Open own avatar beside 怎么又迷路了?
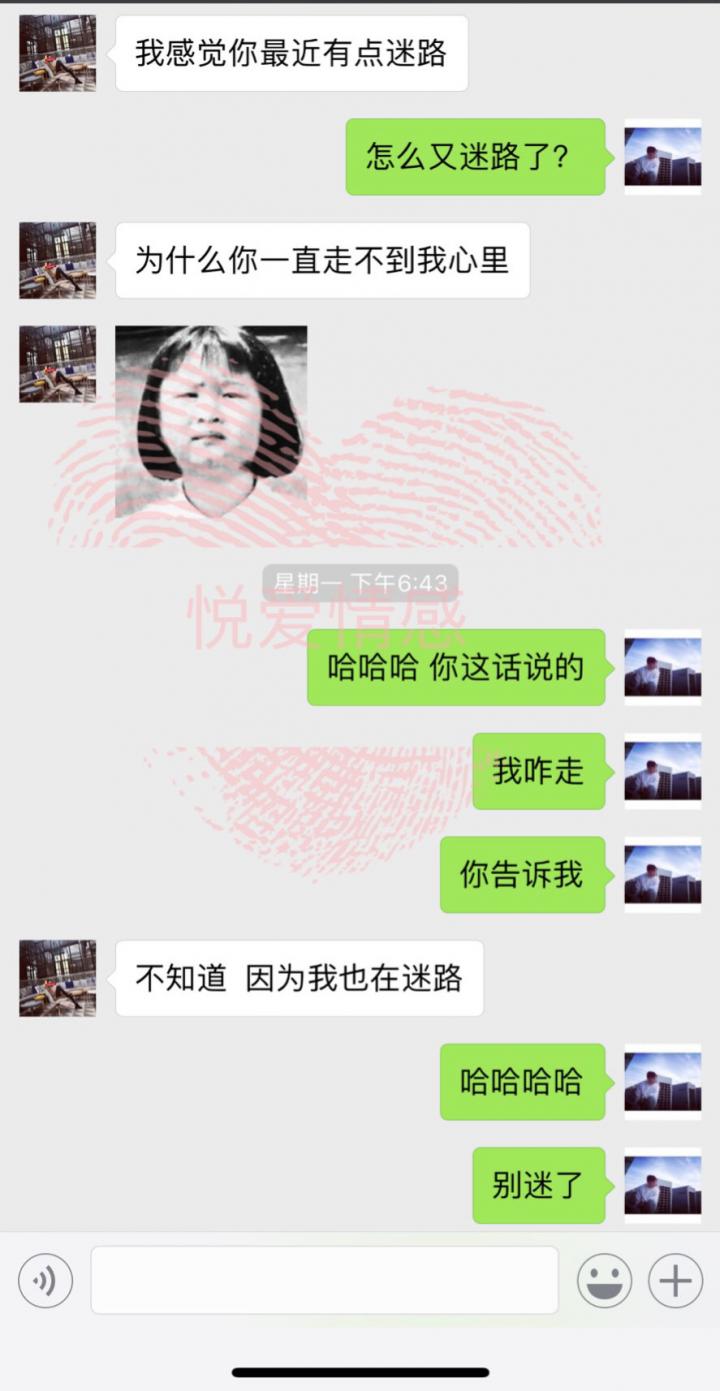The image size is (720, 1391). point(662,156)
